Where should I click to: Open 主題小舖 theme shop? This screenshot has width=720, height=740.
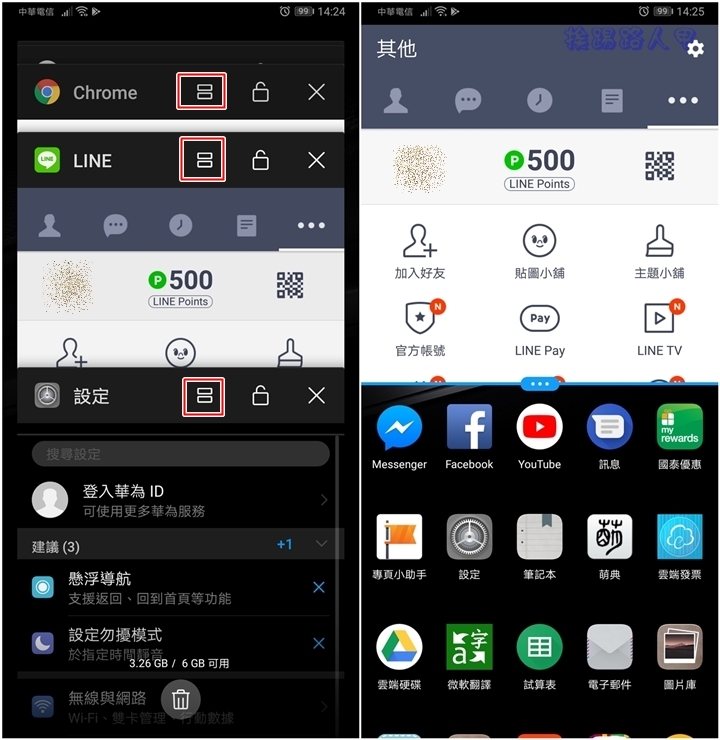coord(659,250)
